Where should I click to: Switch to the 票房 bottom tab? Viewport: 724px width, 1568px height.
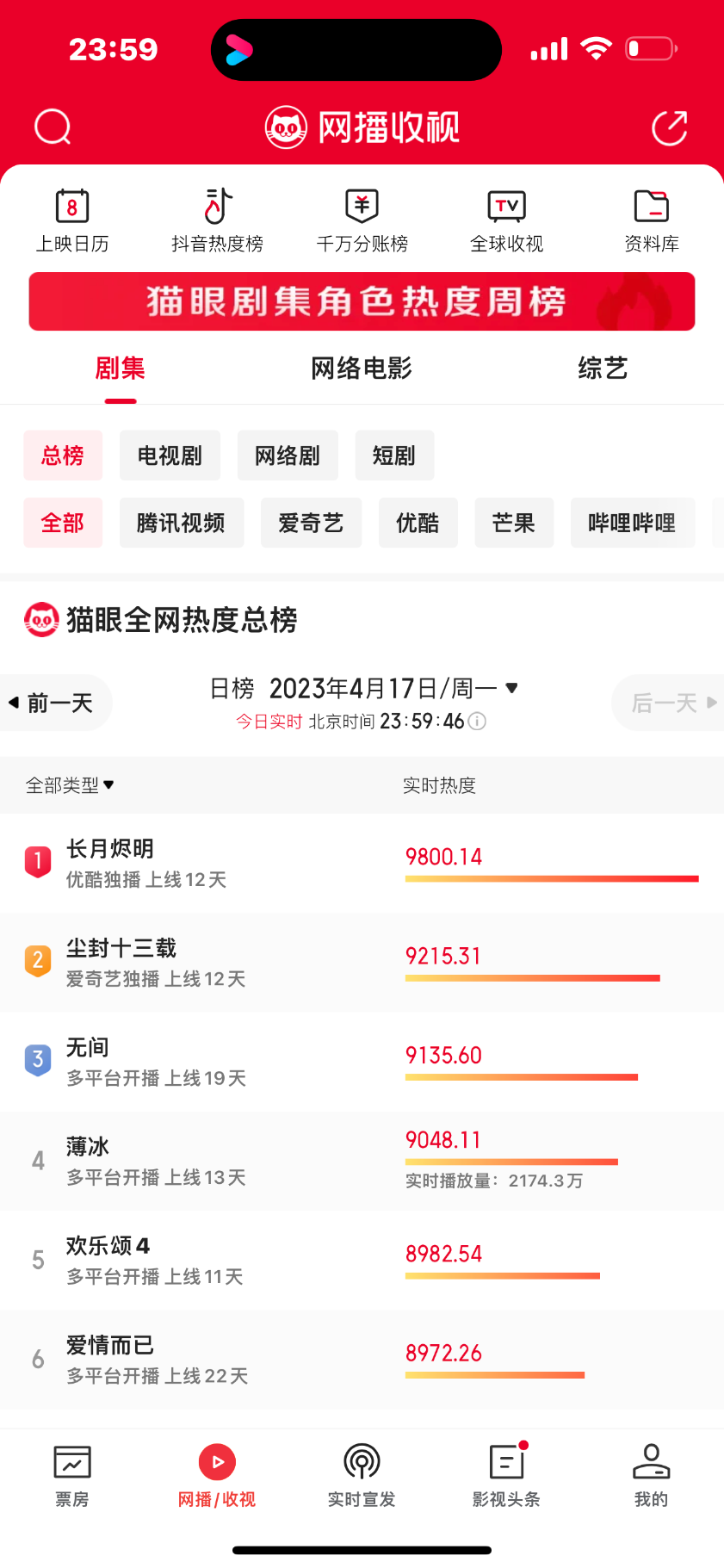[x=72, y=1476]
